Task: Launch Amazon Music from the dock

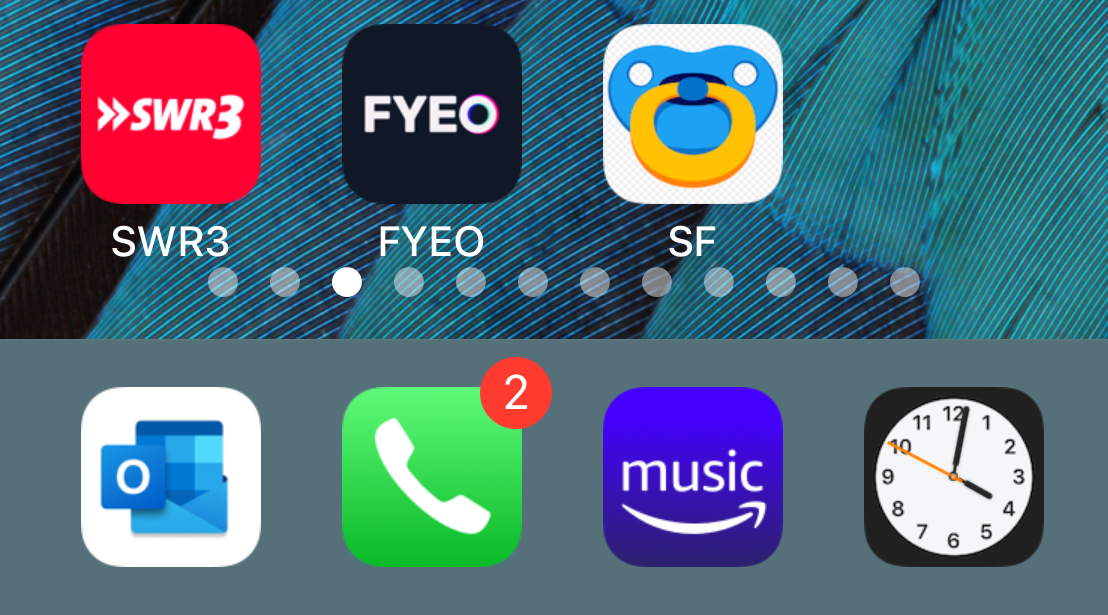Action: coord(693,477)
